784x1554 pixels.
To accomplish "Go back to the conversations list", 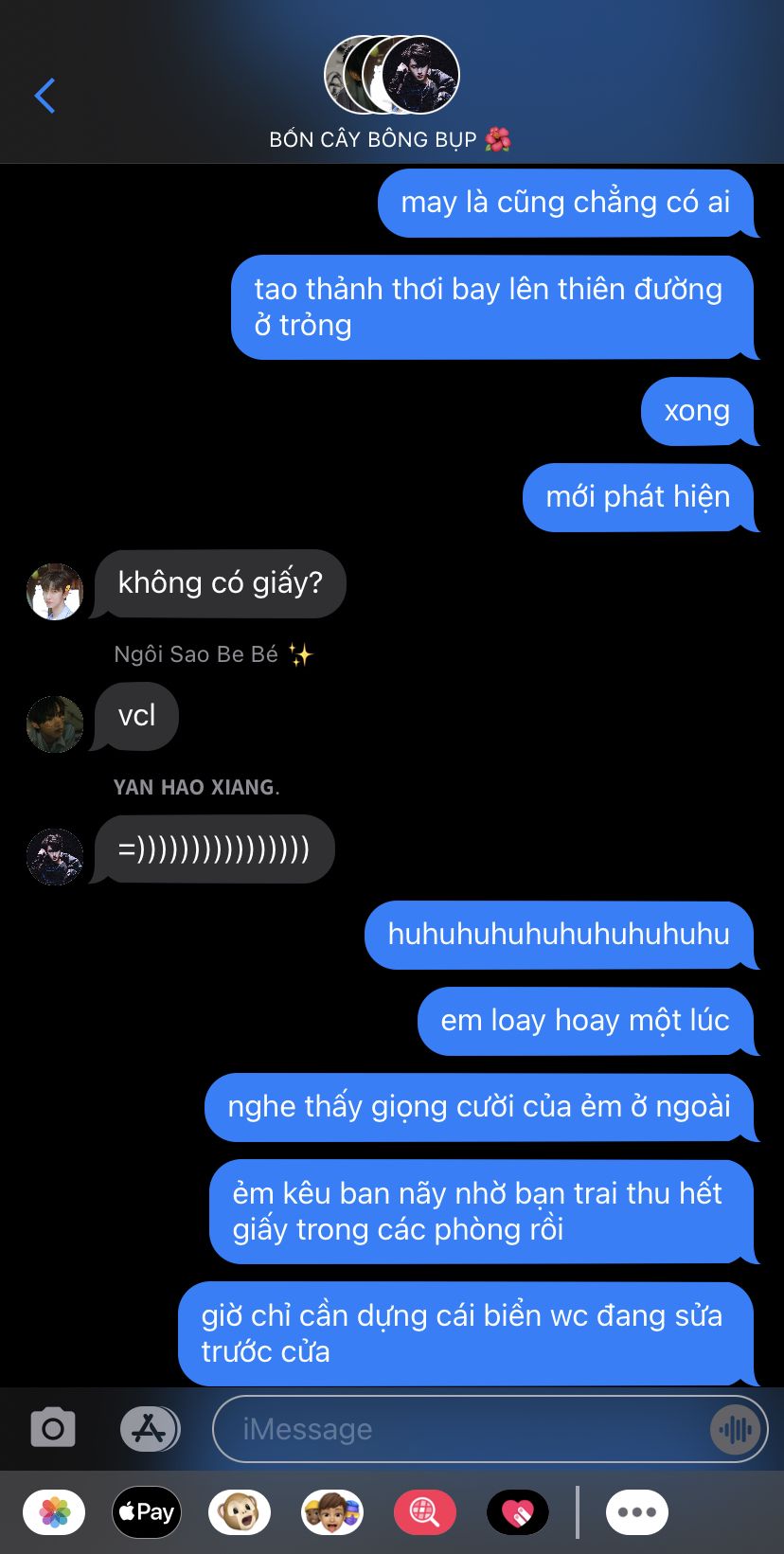I will pyautogui.click(x=45, y=96).
